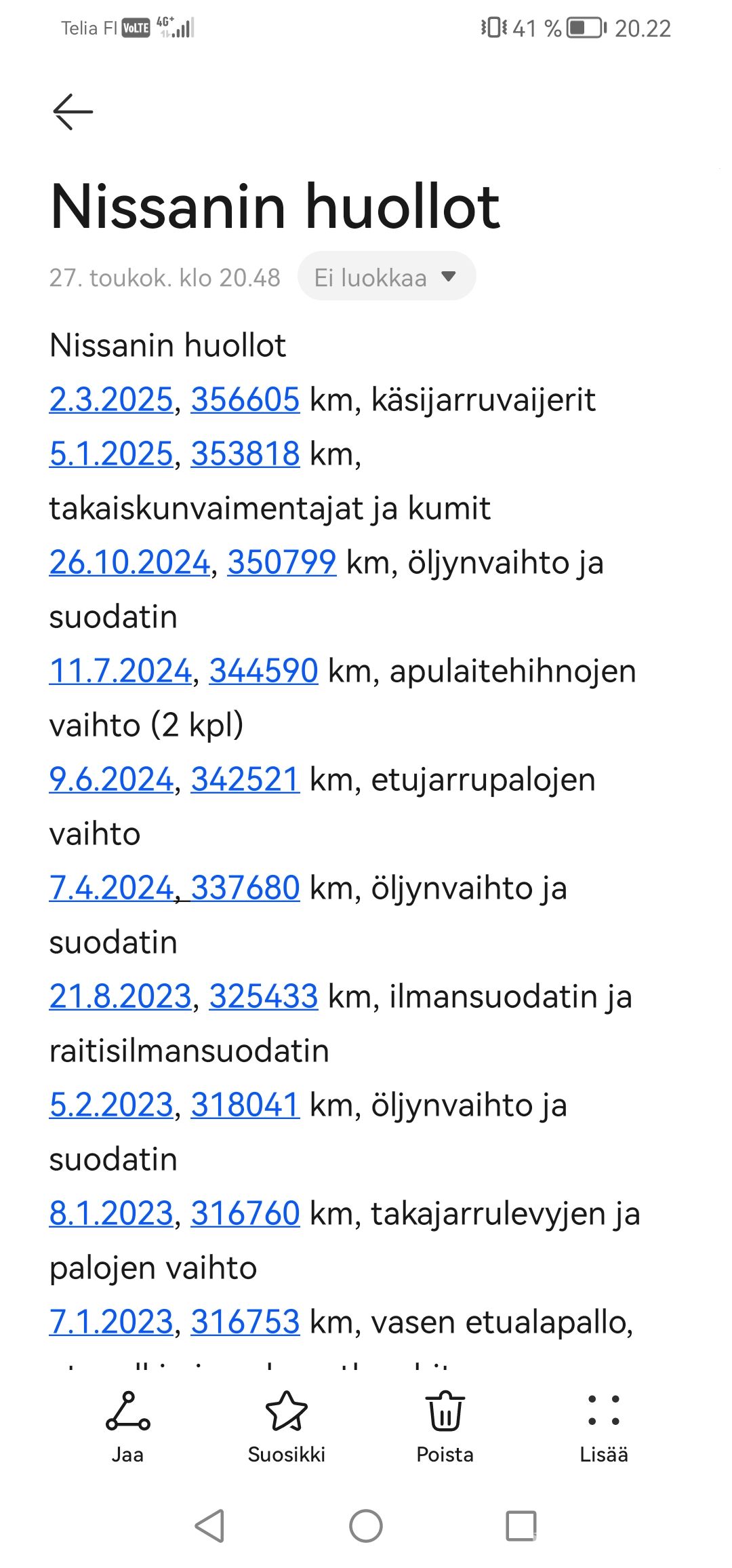Go back with the top arrow
Viewport: 732px width, 1568px height.
coord(73,111)
